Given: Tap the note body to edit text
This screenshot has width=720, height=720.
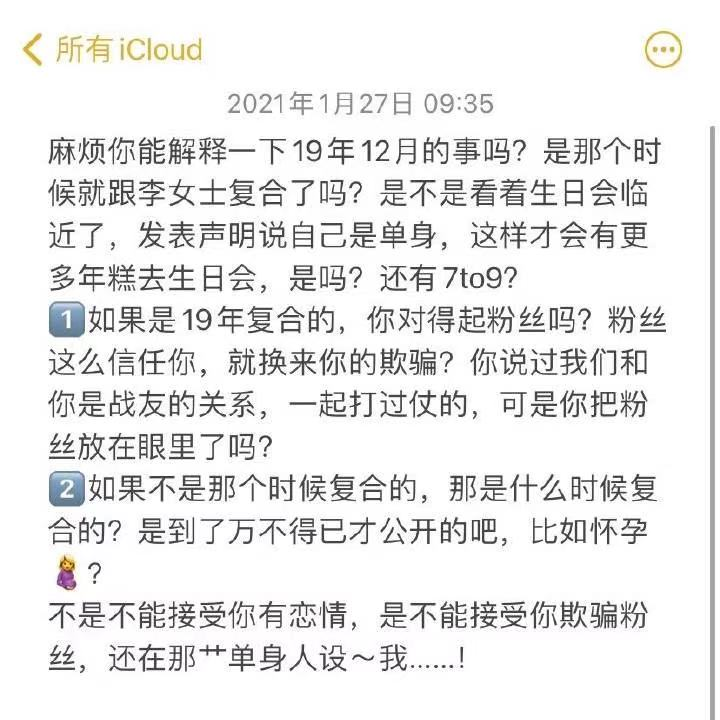Looking at the screenshot, I should click(x=360, y=400).
